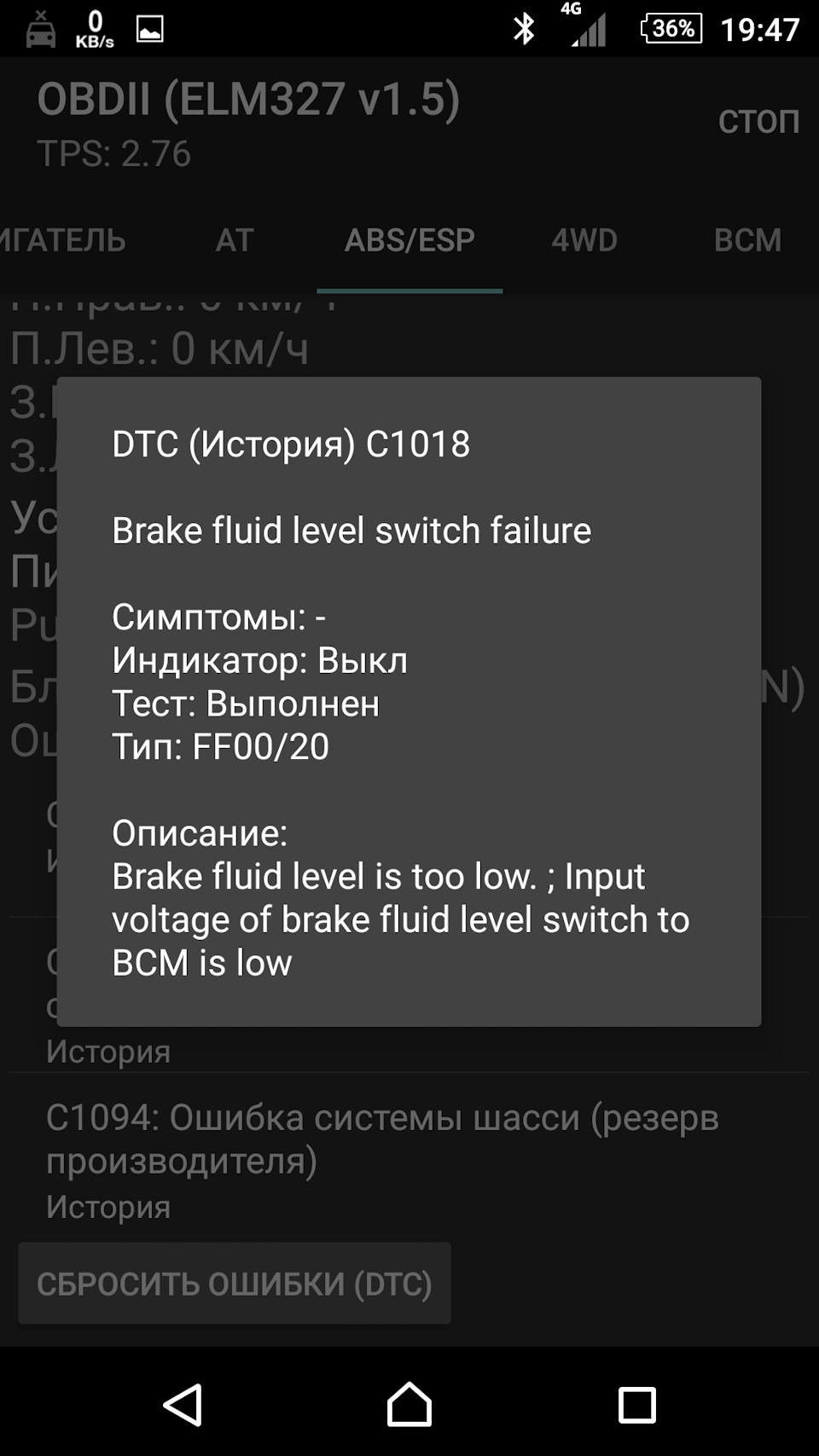Go back with the navigation back button
The width and height of the screenshot is (819, 1456).
tap(183, 1404)
